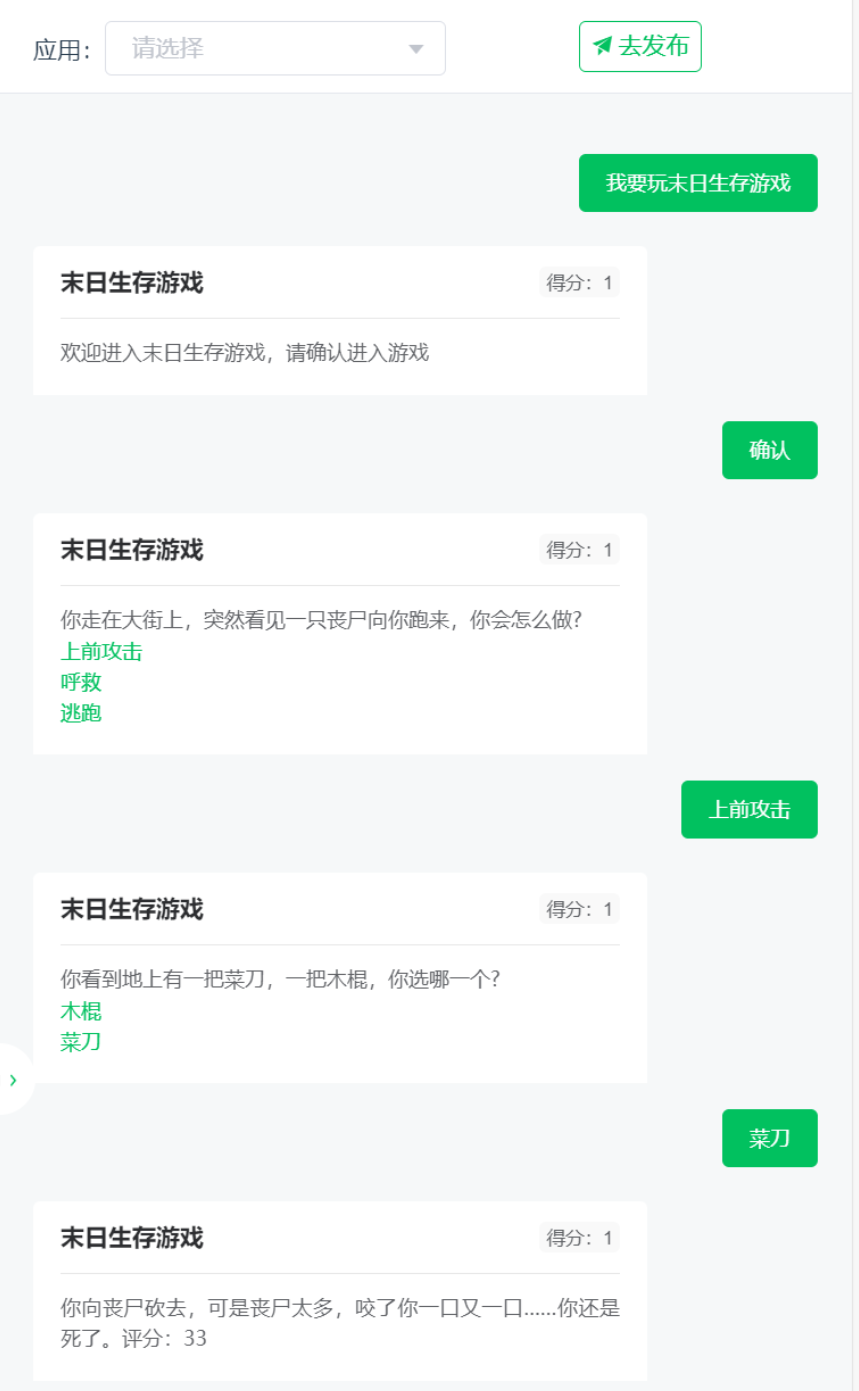
Task: Pick the 逃跑 option
Action: point(81,713)
